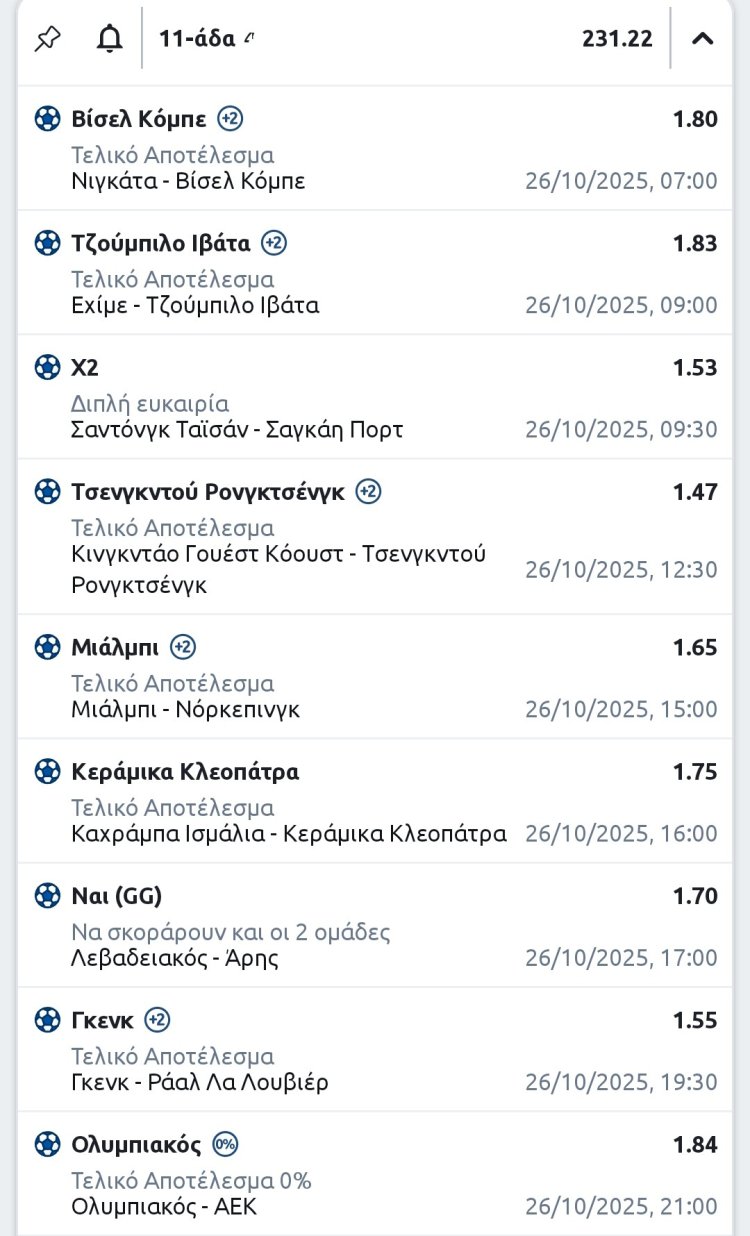Tap the +2 badge next to Βίσελ Κόμπε
The image size is (750, 1236).
click(x=230, y=119)
